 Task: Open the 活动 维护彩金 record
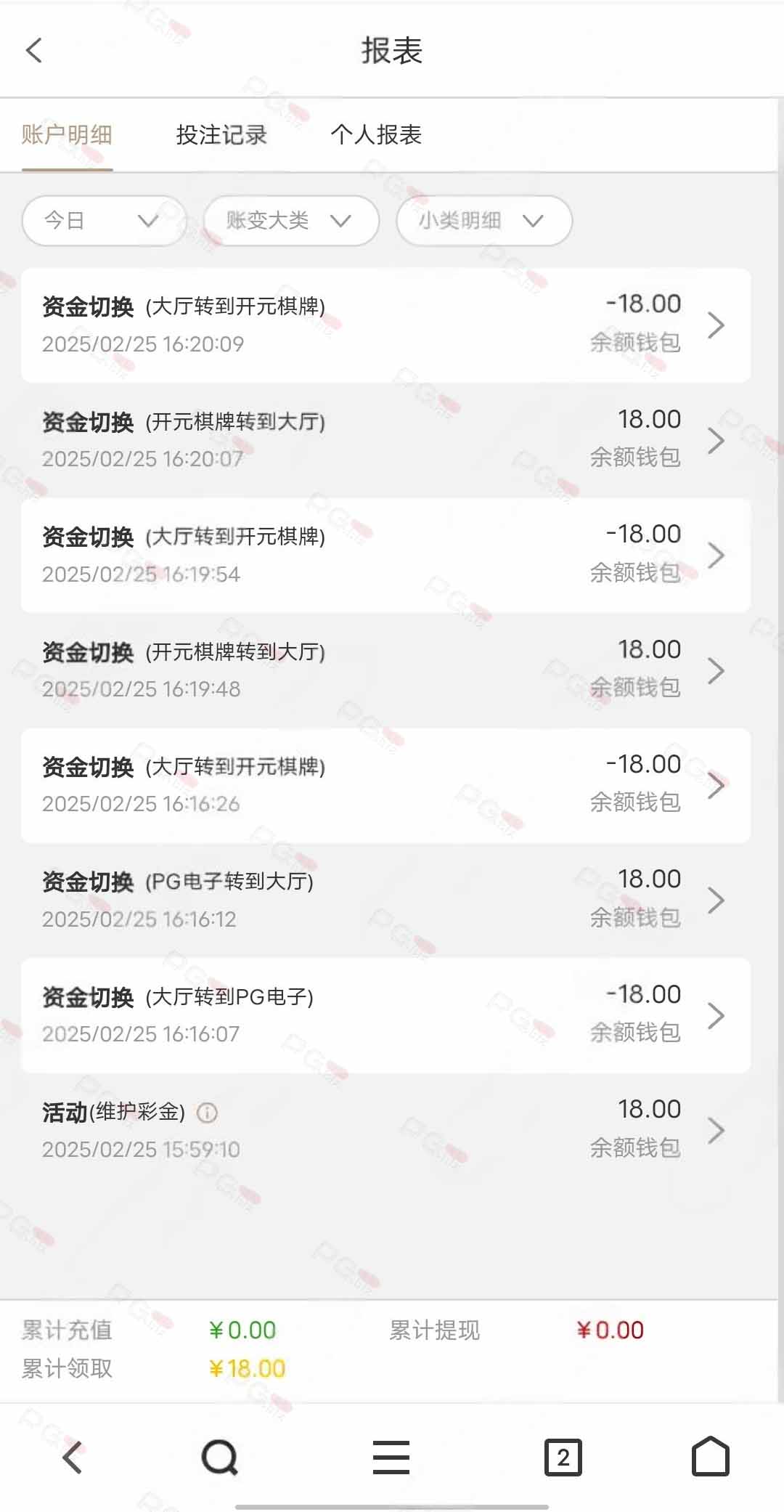click(385, 1131)
